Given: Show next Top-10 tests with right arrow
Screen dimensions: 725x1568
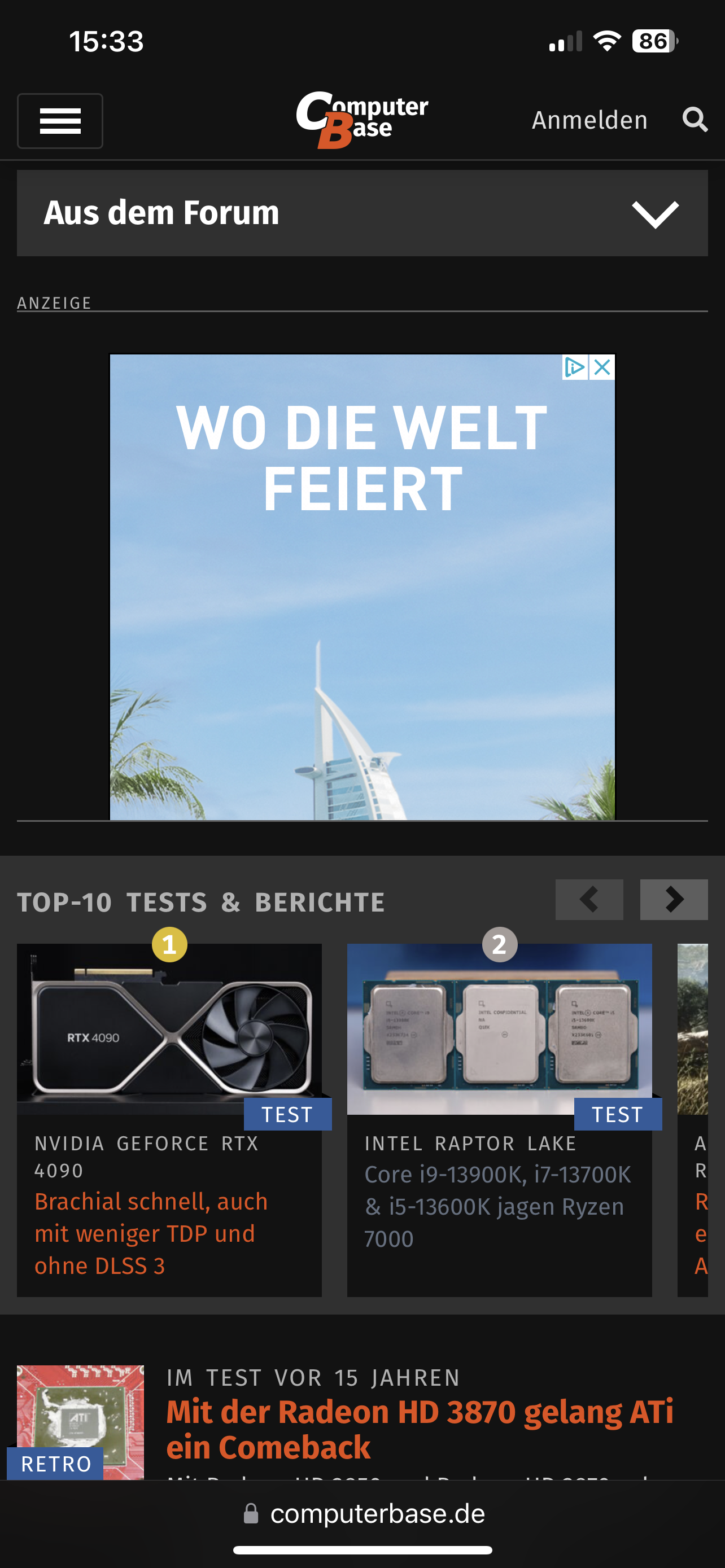Looking at the screenshot, I should pyautogui.click(x=673, y=899).
